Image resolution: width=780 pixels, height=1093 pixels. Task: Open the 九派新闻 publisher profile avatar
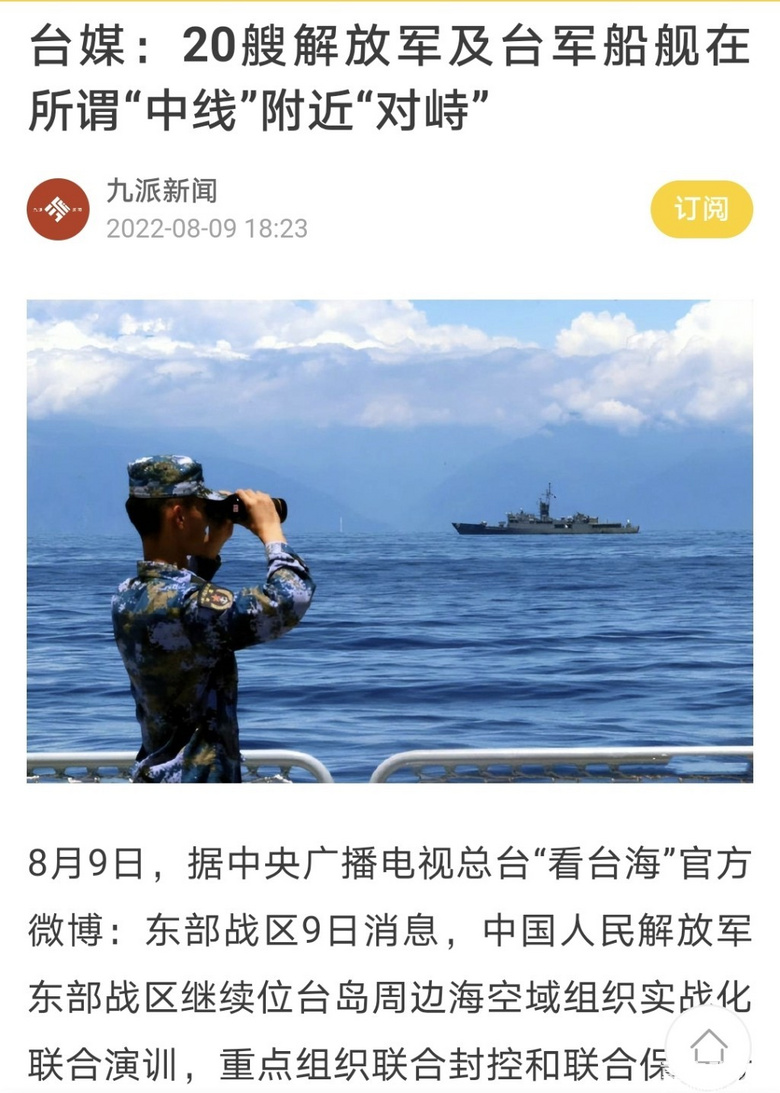tap(58, 209)
